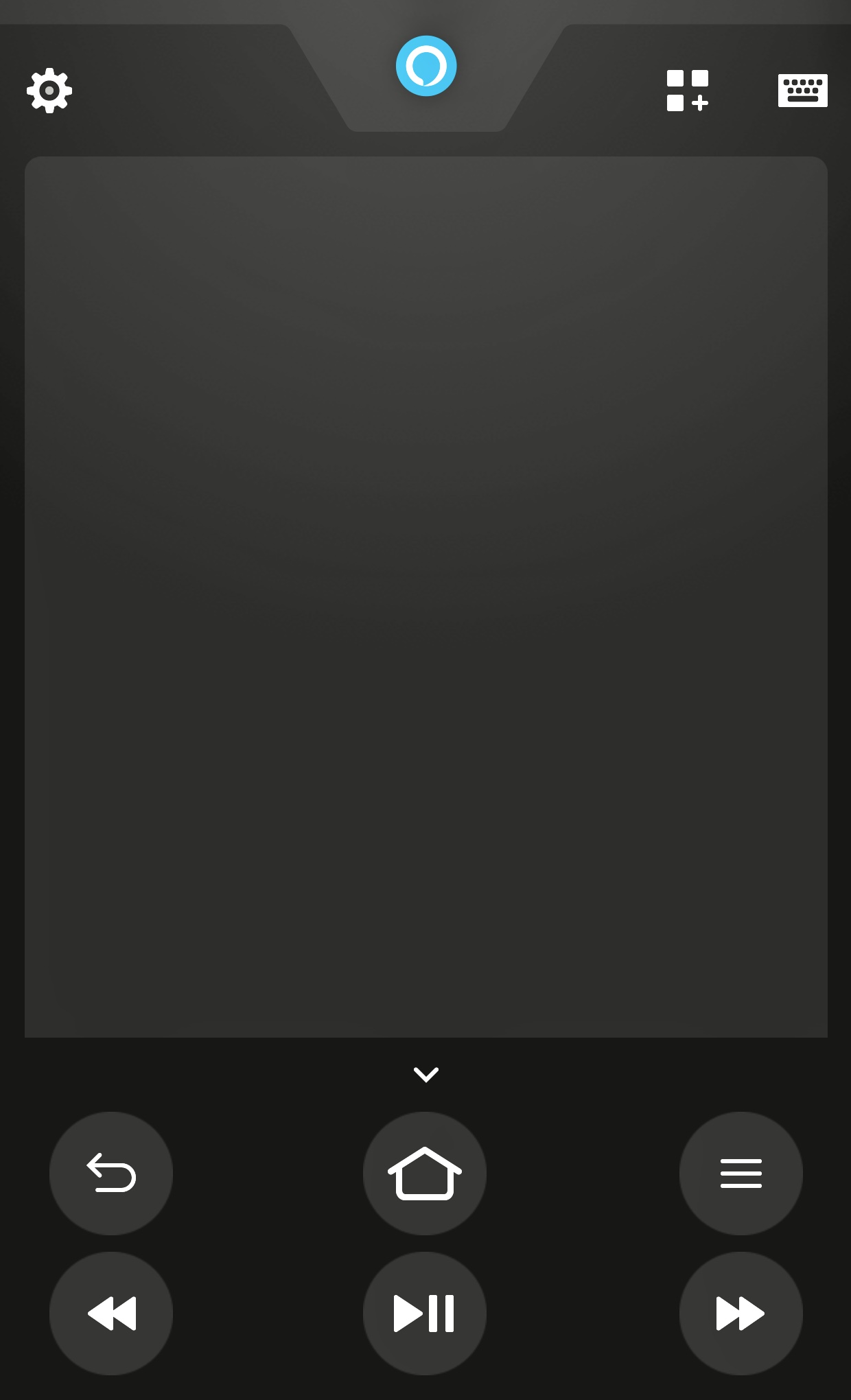This screenshot has width=851, height=1400.
Task: Open the settings gear
Action: (49, 91)
